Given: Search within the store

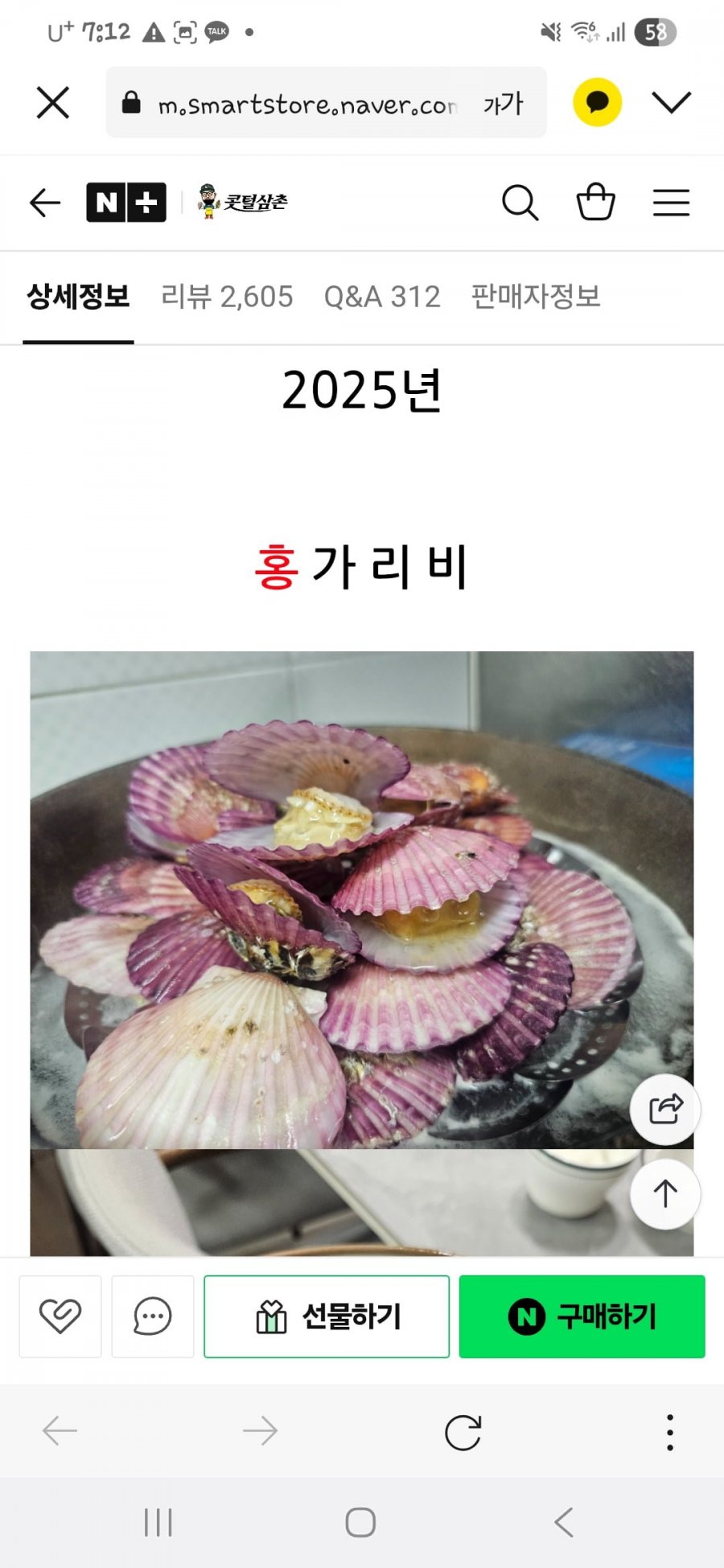Looking at the screenshot, I should tap(520, 203).
